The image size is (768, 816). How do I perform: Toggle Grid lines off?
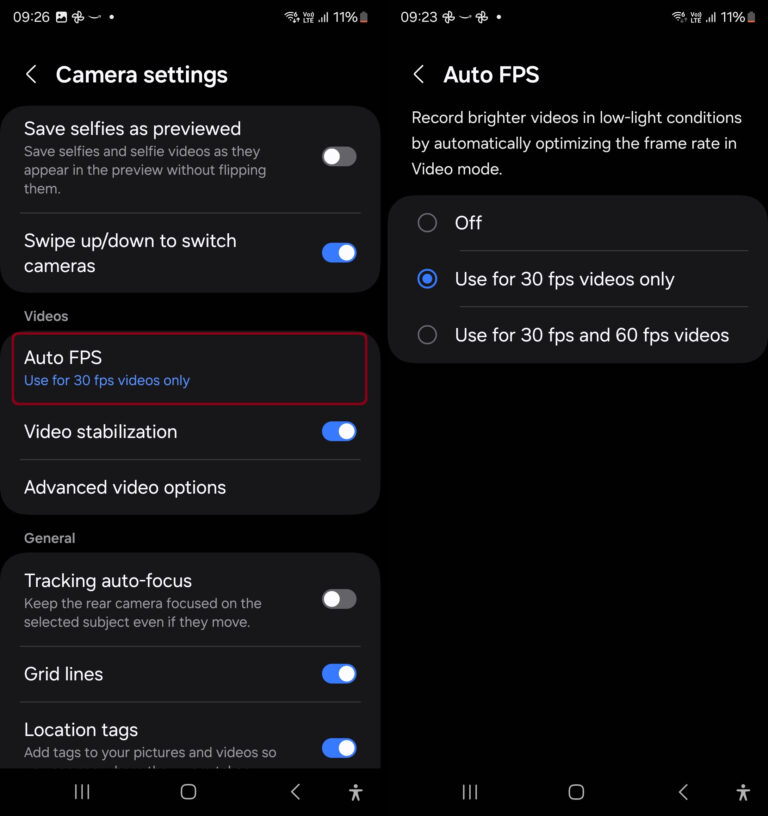340,673
